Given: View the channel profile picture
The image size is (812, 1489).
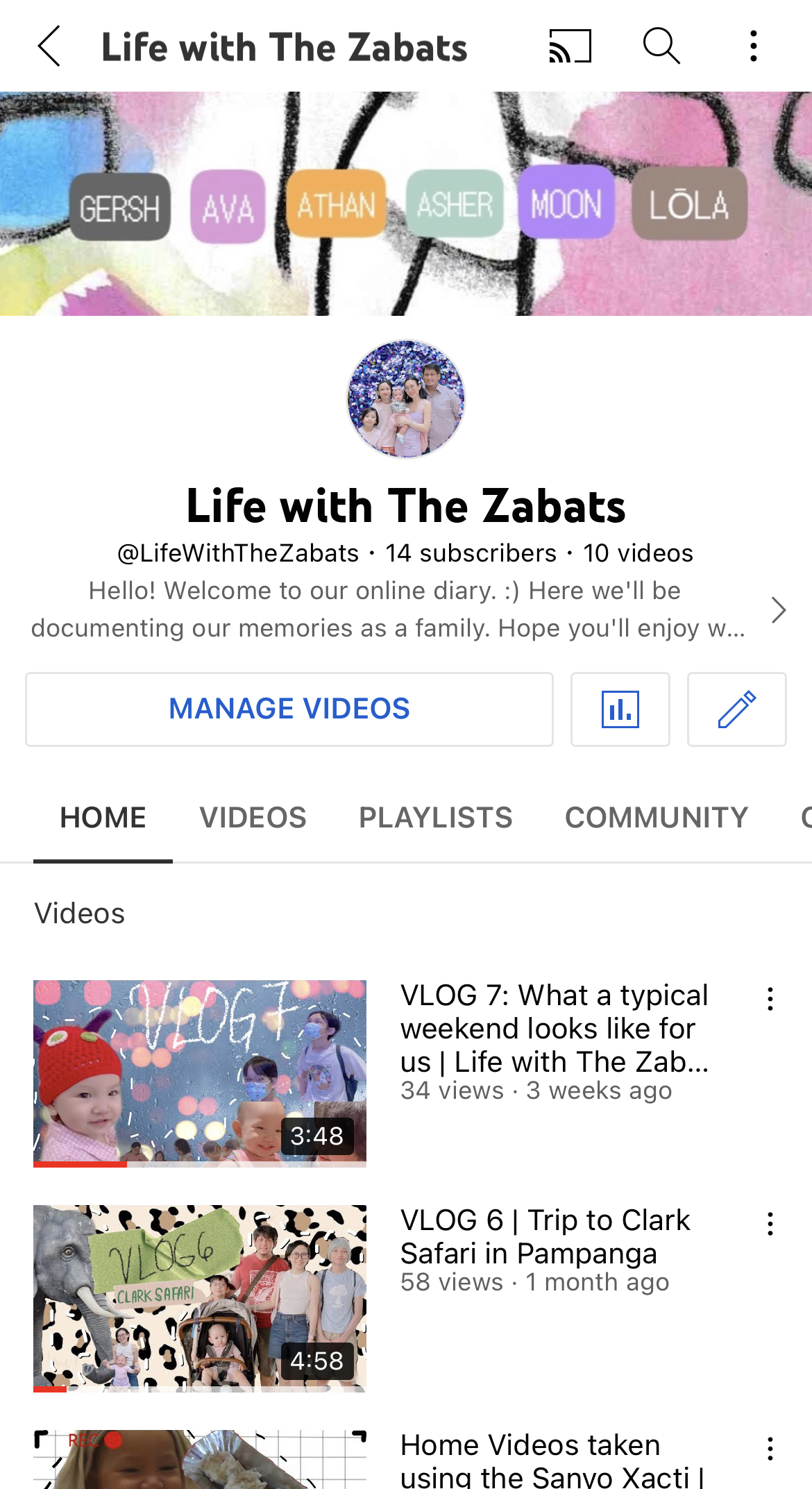Looking at the screenshot, I should point(406,398).
